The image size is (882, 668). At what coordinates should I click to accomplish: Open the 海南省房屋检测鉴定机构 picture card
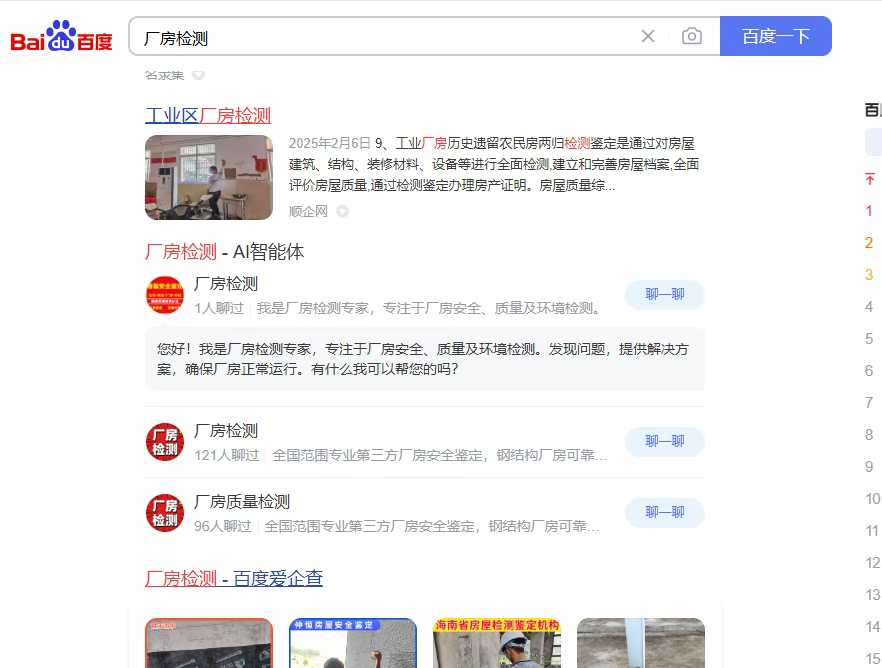pyautogui.click(x=497, y=644)
